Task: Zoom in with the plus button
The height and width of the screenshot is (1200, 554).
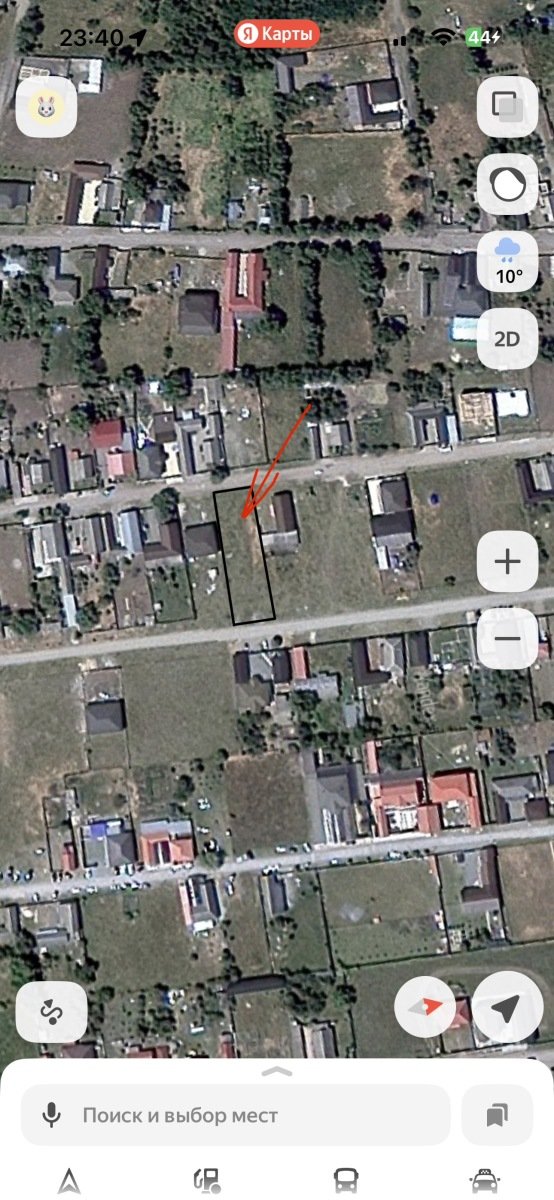Action: [507, 562]
